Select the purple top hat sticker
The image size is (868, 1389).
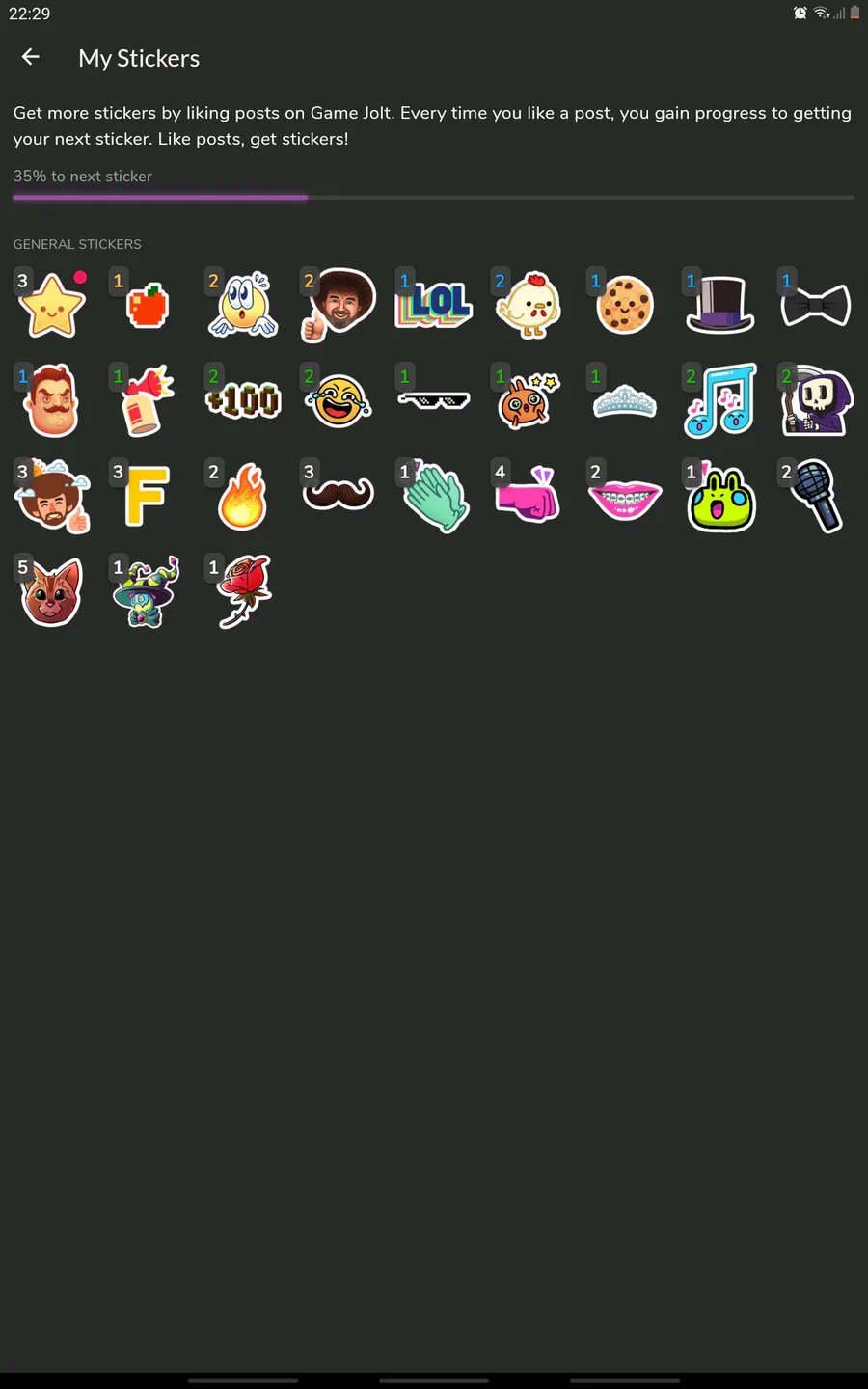[719, 305]
